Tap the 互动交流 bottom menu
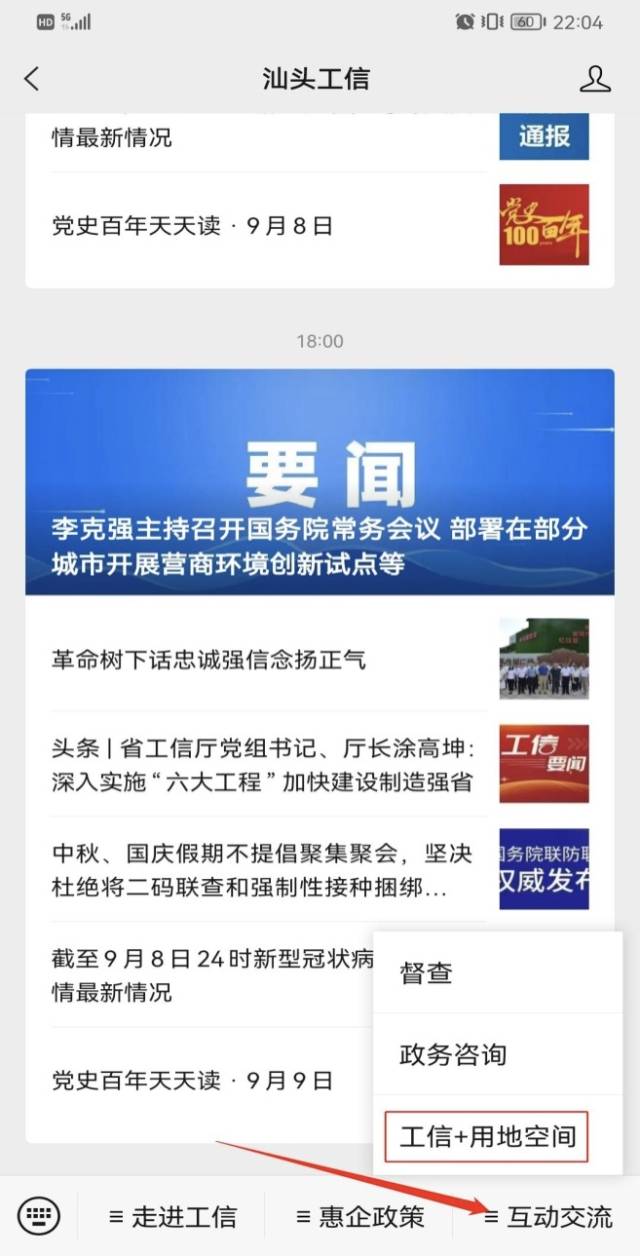The image size is (640, 1256). click(548, 1216)
